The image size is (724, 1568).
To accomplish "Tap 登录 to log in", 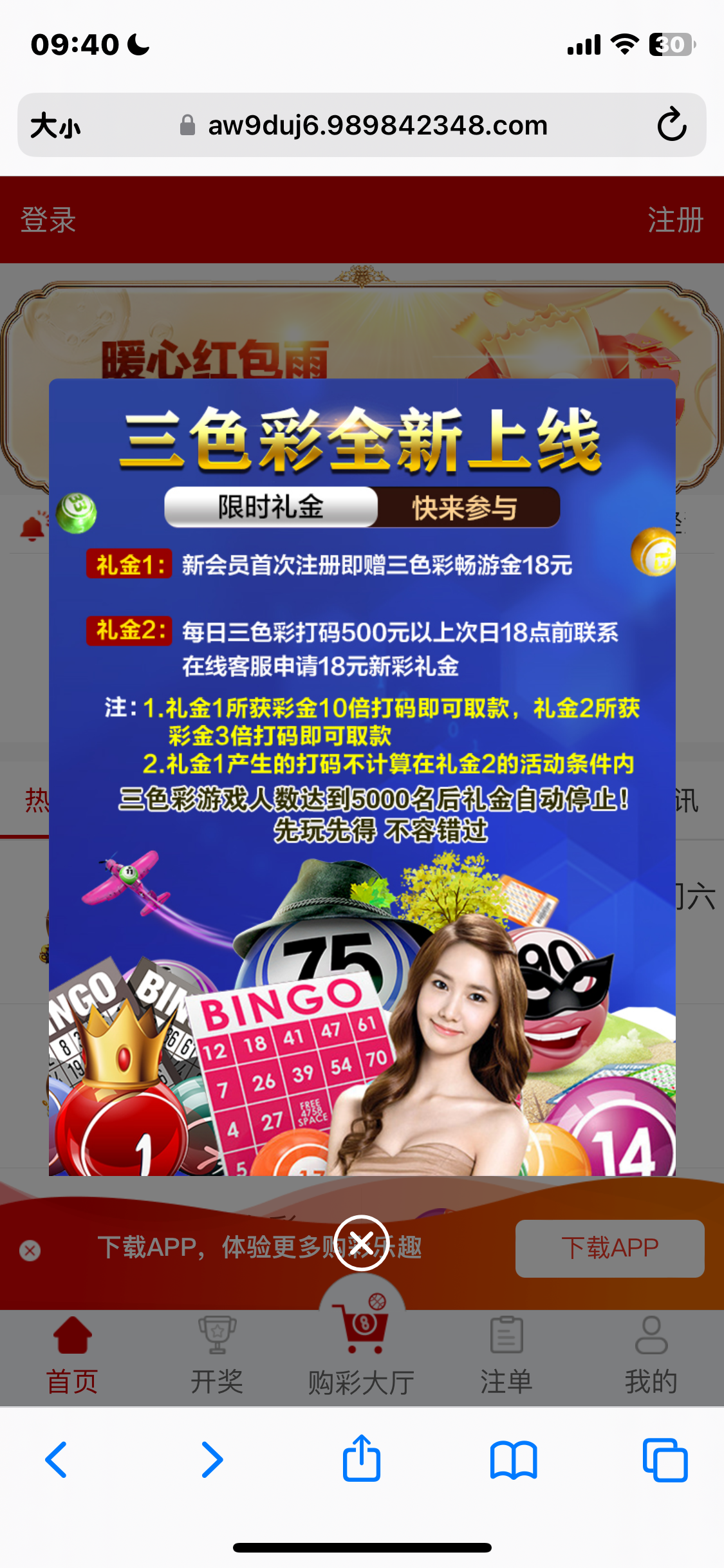I will pos(48,220).
